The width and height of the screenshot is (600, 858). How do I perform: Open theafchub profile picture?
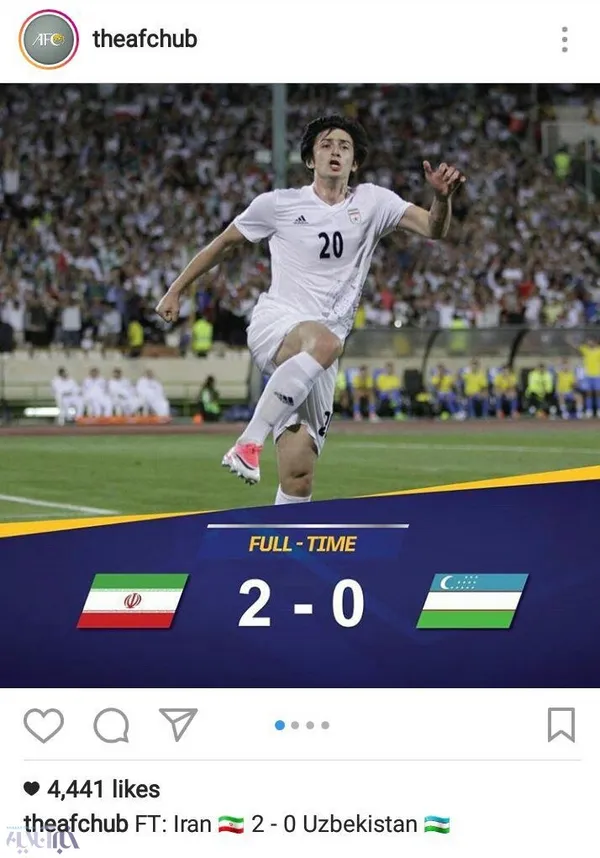click(49, 39)
